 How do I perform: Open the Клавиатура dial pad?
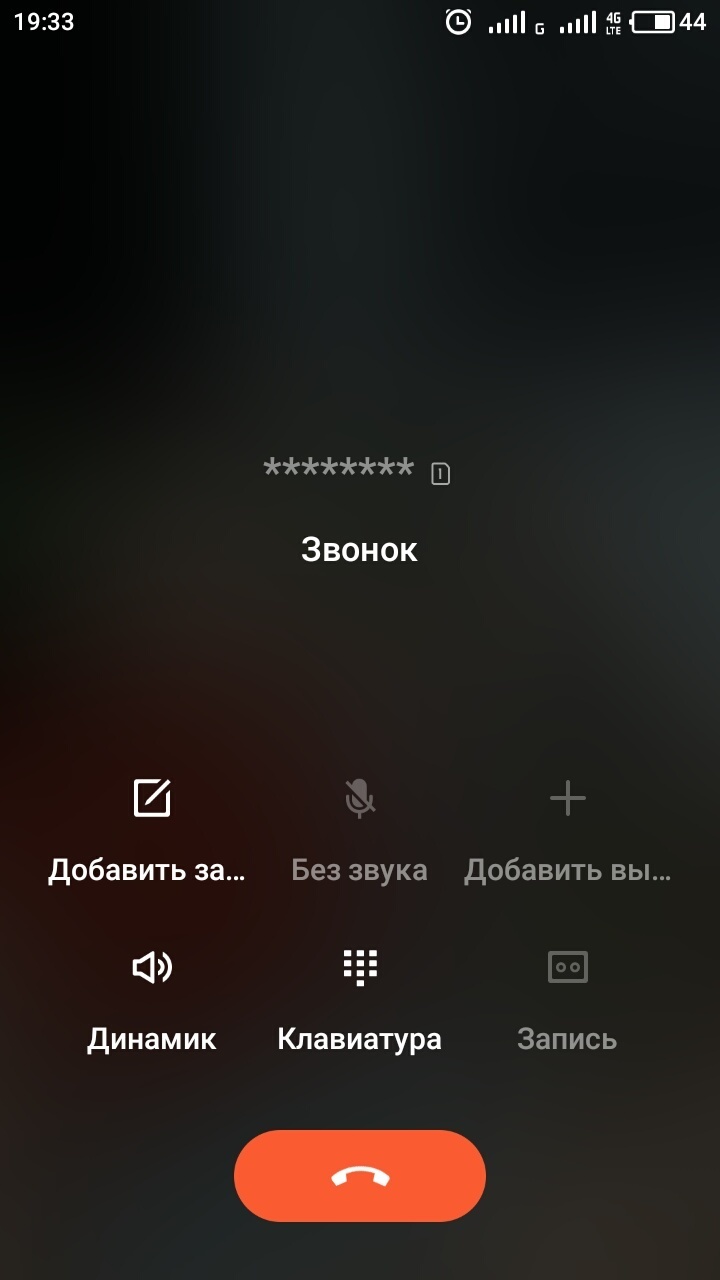(360, 1000)
